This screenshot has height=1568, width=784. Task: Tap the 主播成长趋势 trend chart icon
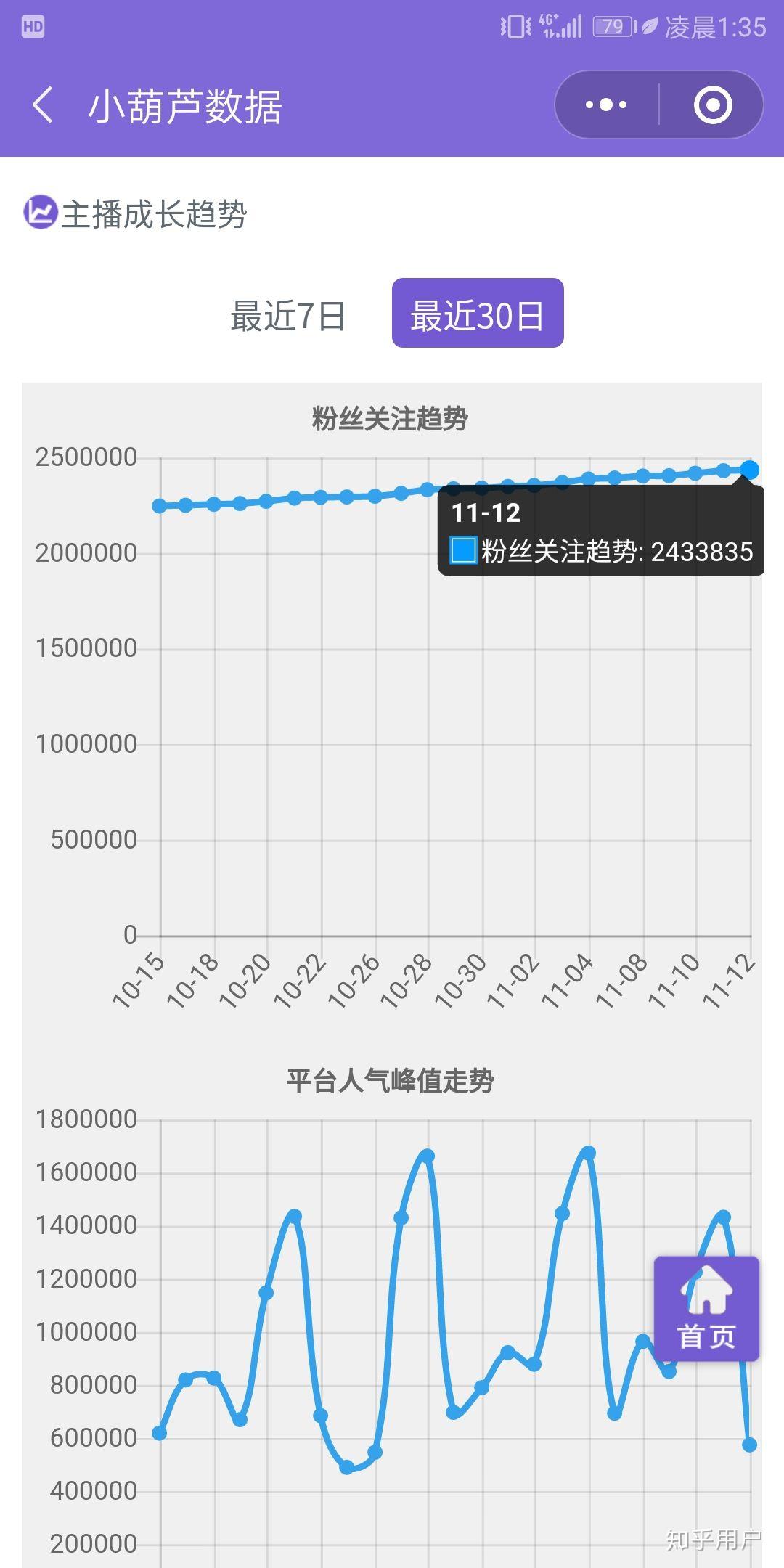pos(40,211)
